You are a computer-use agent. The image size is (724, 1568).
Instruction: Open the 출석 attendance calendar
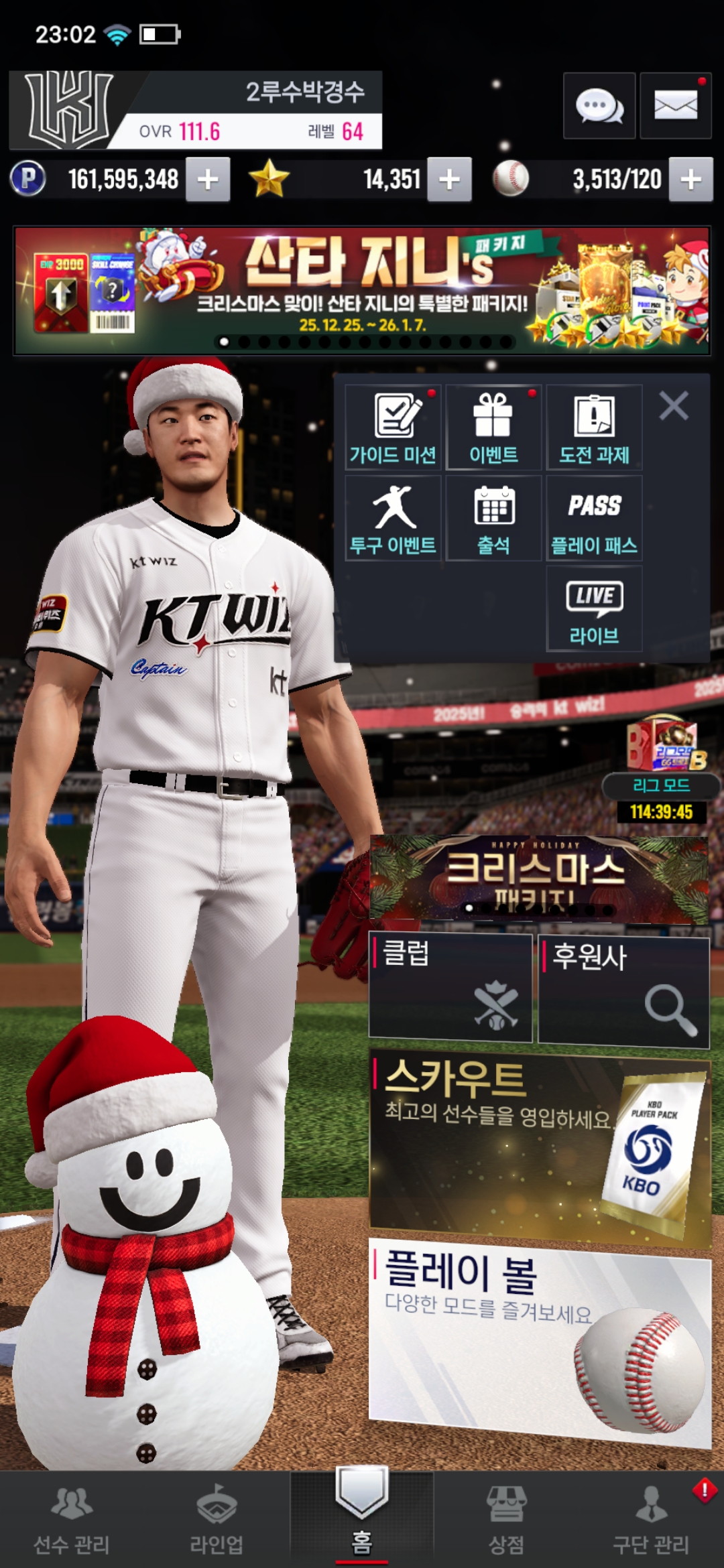(x=493, y=519)
